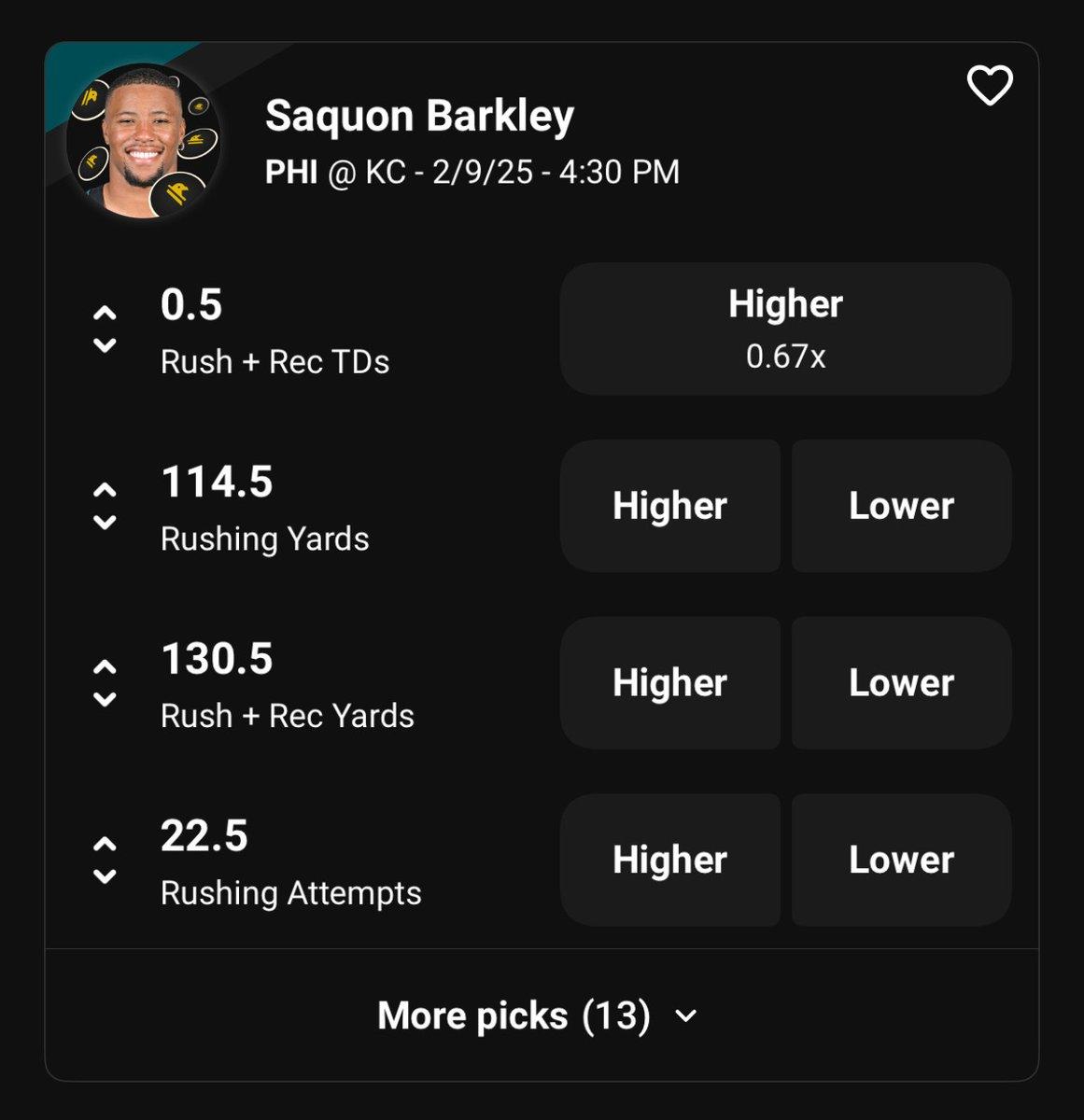
Task: Favorite Saquon Barkley with the heart icon
Action: (989, 87)
